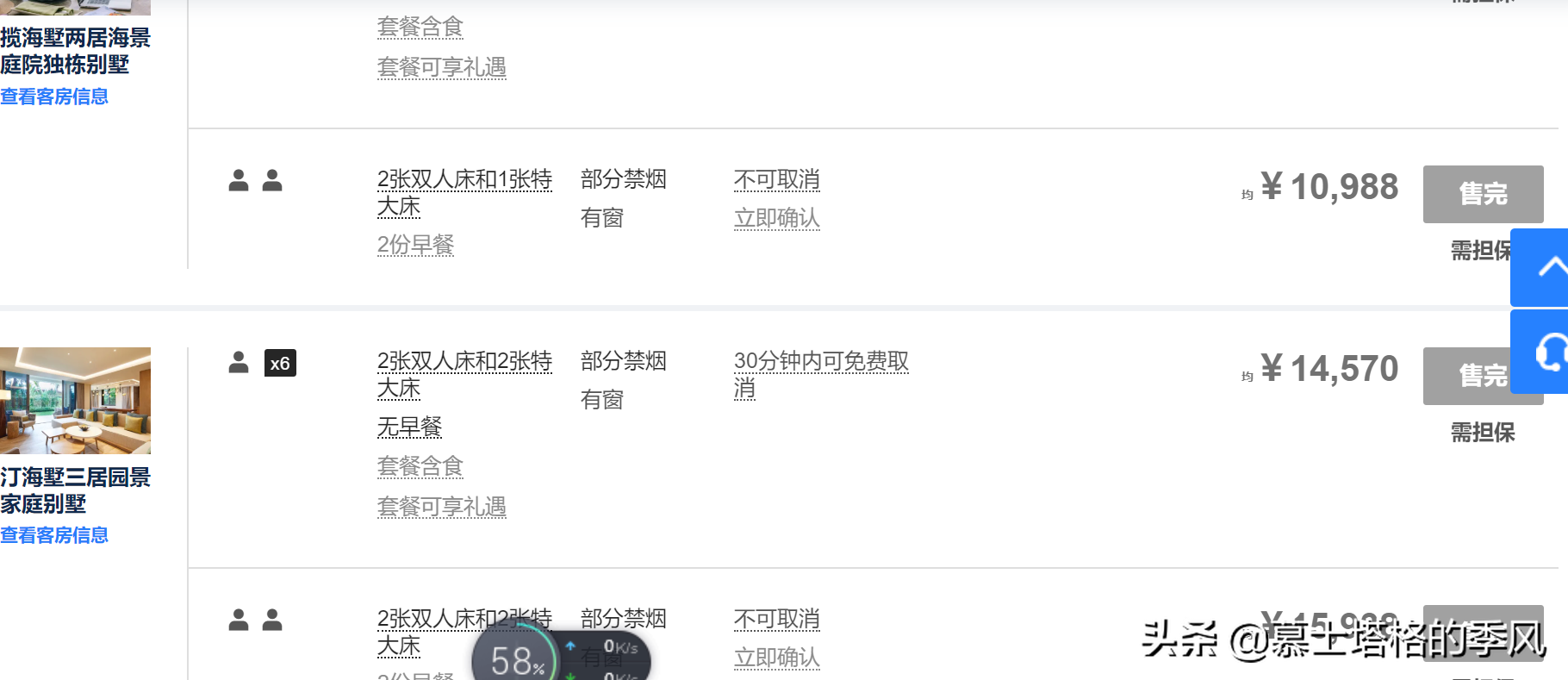
Task: Open the 汀海墅三居园景家庭别墅 room photo
Action: [x=75, y=401]
